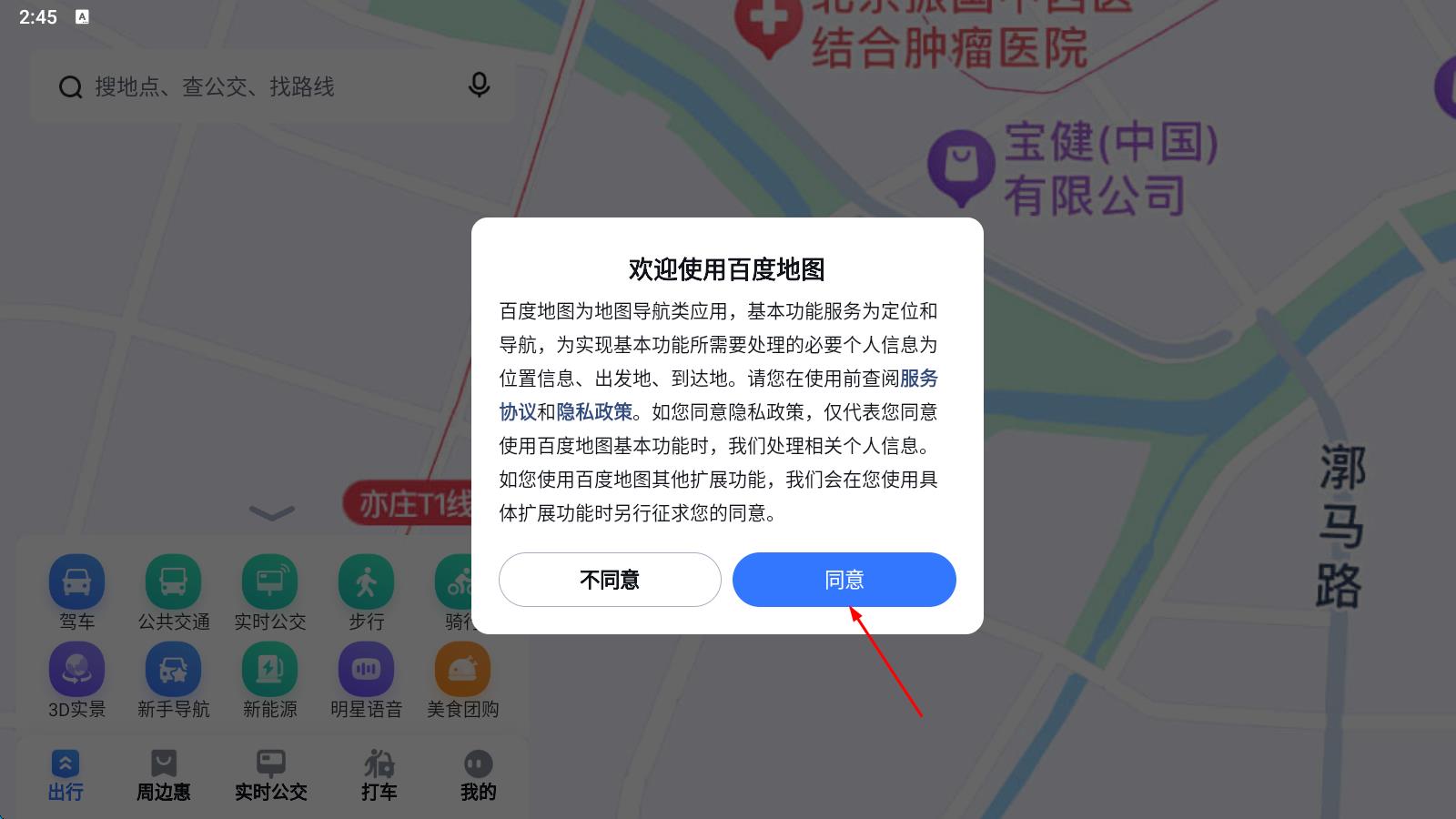1456x819 pixels.
Task: Select 步行 walking mode
Action: [366, 583]
